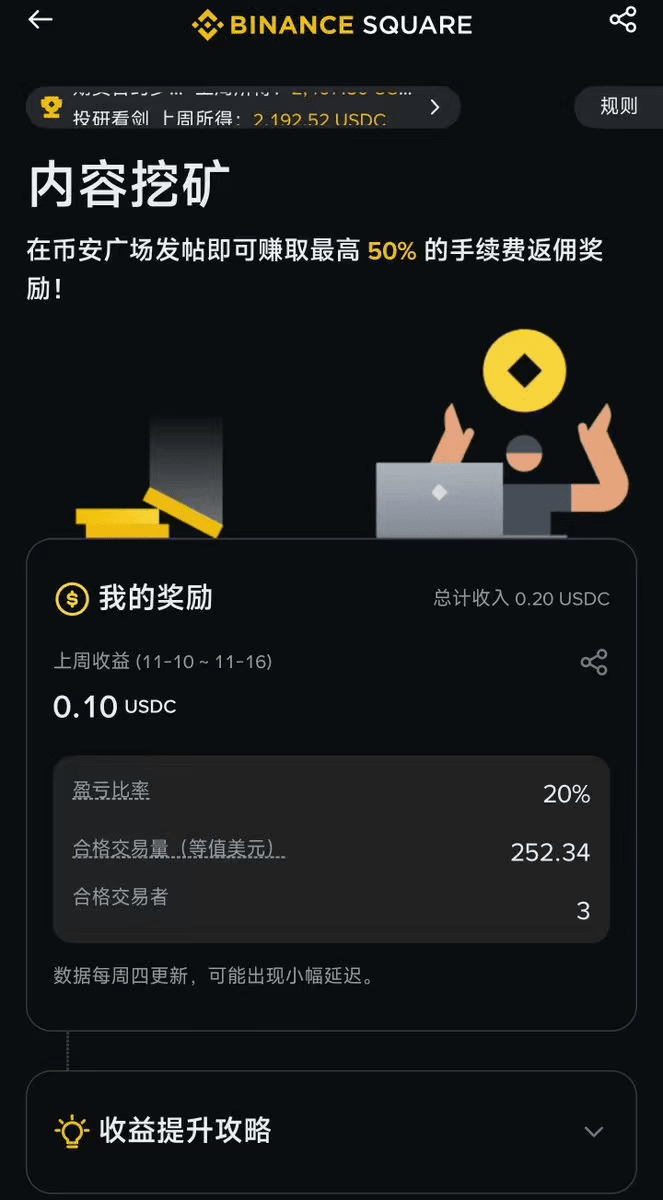
Task: Share this page from the header
Action: 622,20
